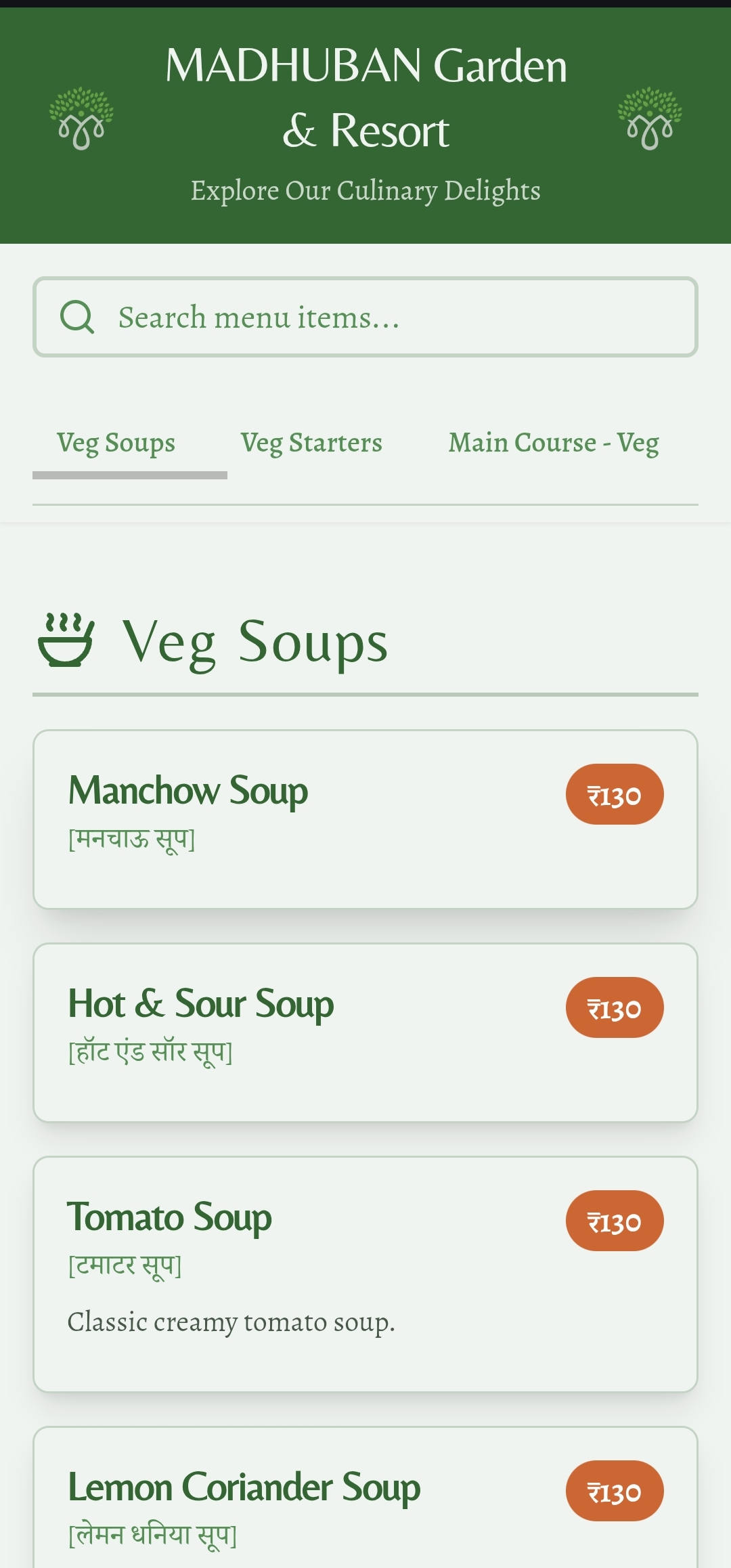The image size is (731, 1568).
Task: Open the Hot & Sour Soup card
Action: [365, 1032]
